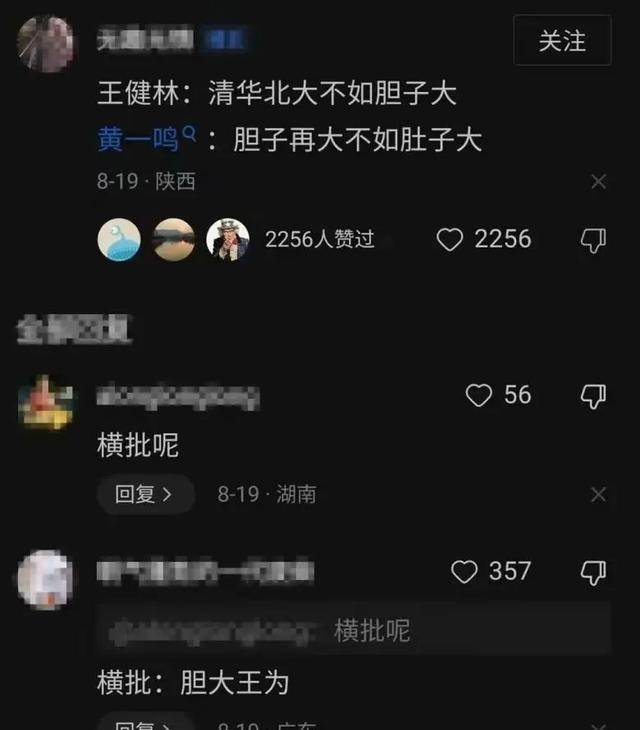640x730 pixels.
Task: Open the main commenter's avatar profile
Action: [45, 44]
